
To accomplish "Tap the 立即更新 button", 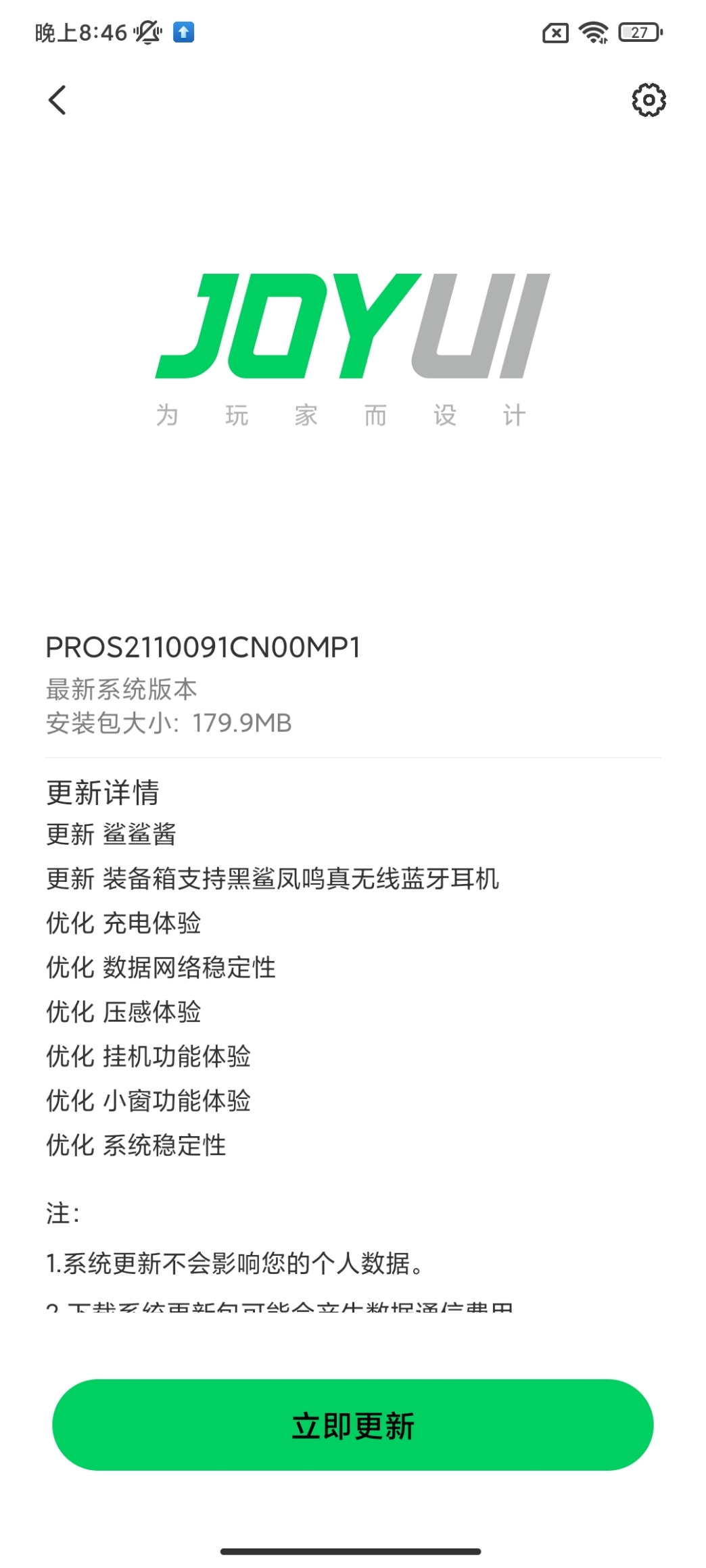I will (353, 1425).
